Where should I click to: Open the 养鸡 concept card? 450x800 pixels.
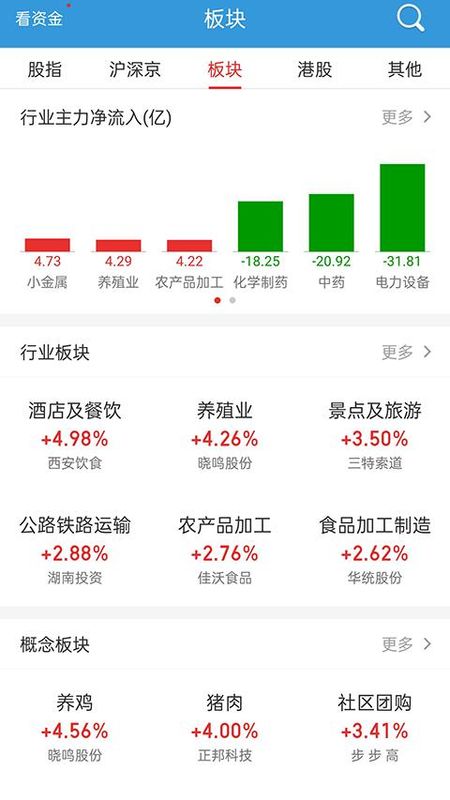75,728
